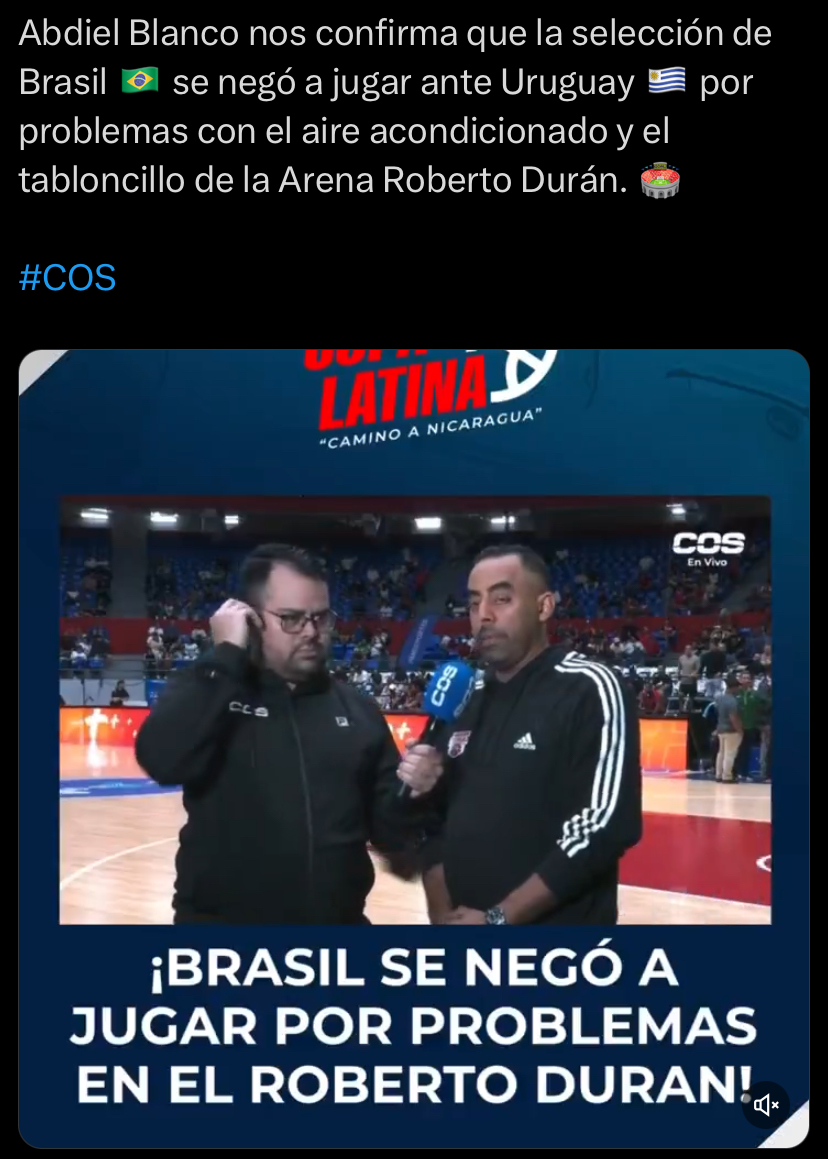Unmute the video with the speaker icon
This screenshot has width=828, height=1159.
point(766,1104)
